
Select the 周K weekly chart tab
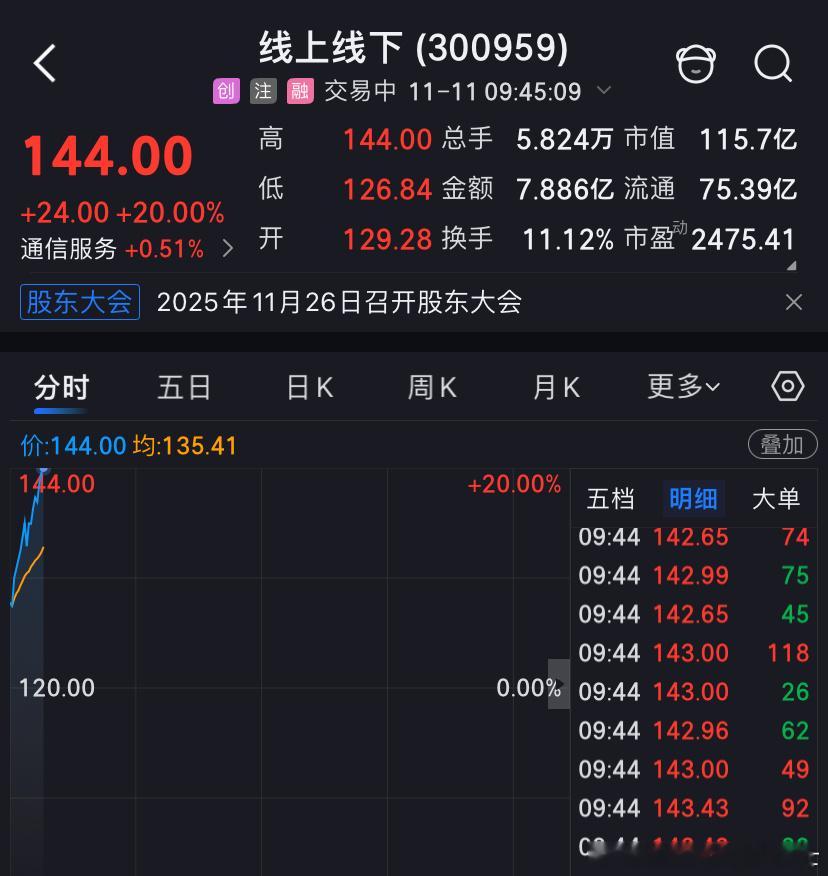coord(432,387)
